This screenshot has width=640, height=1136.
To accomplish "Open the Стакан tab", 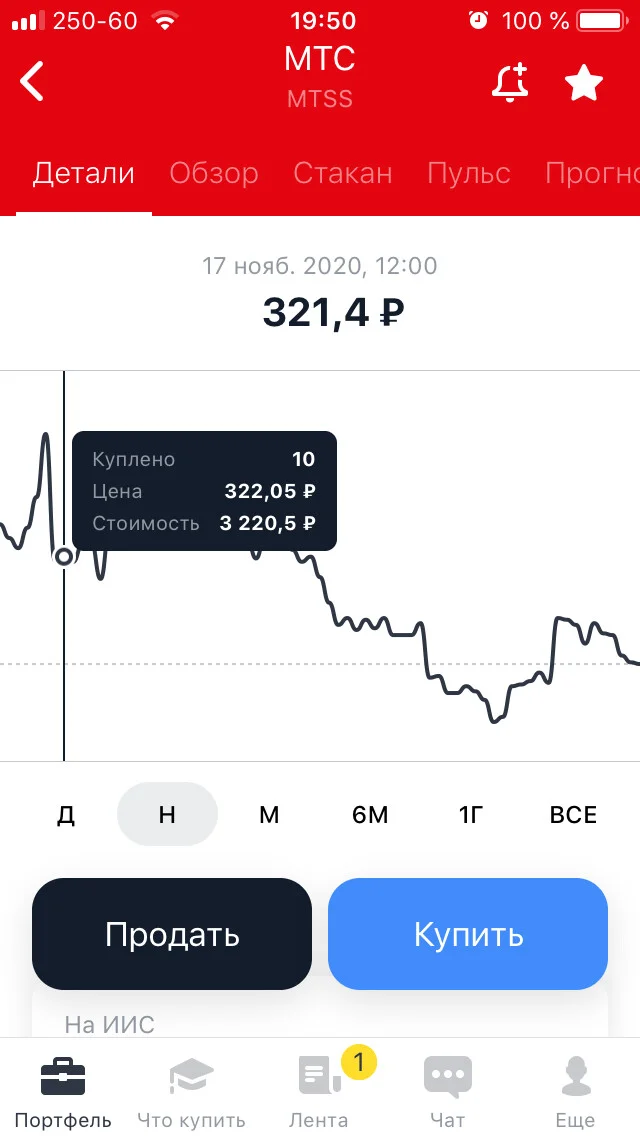I will pos(343,173).
